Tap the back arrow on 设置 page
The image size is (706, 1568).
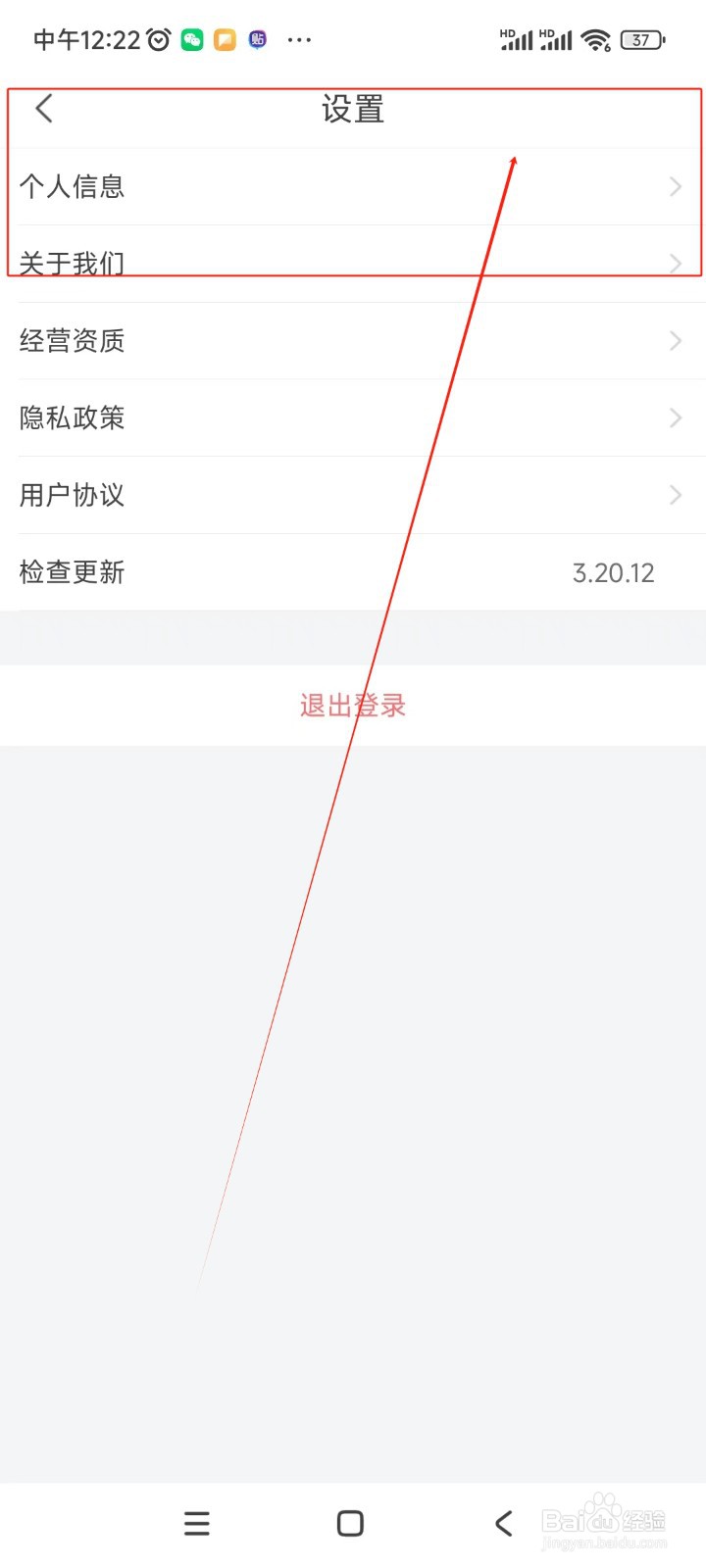(43, 109)
